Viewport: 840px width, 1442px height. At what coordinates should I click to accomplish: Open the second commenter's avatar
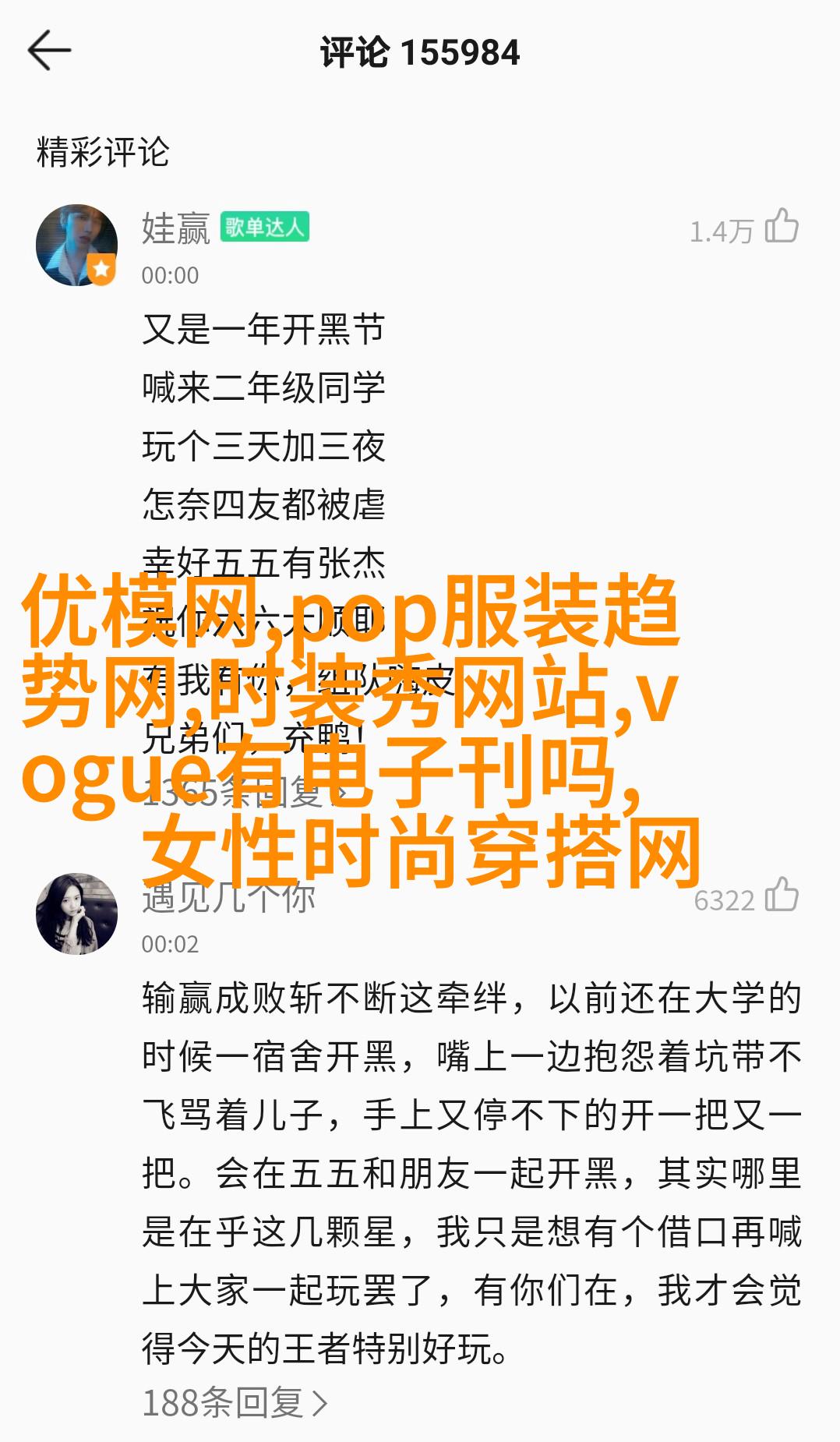(x=76, y=914)
